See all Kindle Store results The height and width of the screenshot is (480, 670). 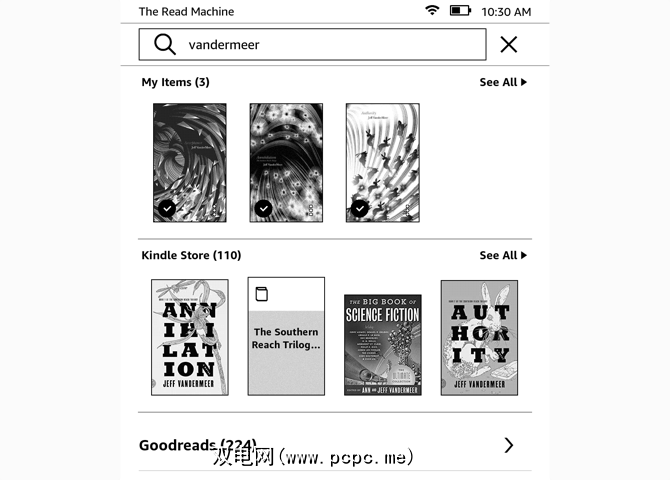[x=502, y=255]
